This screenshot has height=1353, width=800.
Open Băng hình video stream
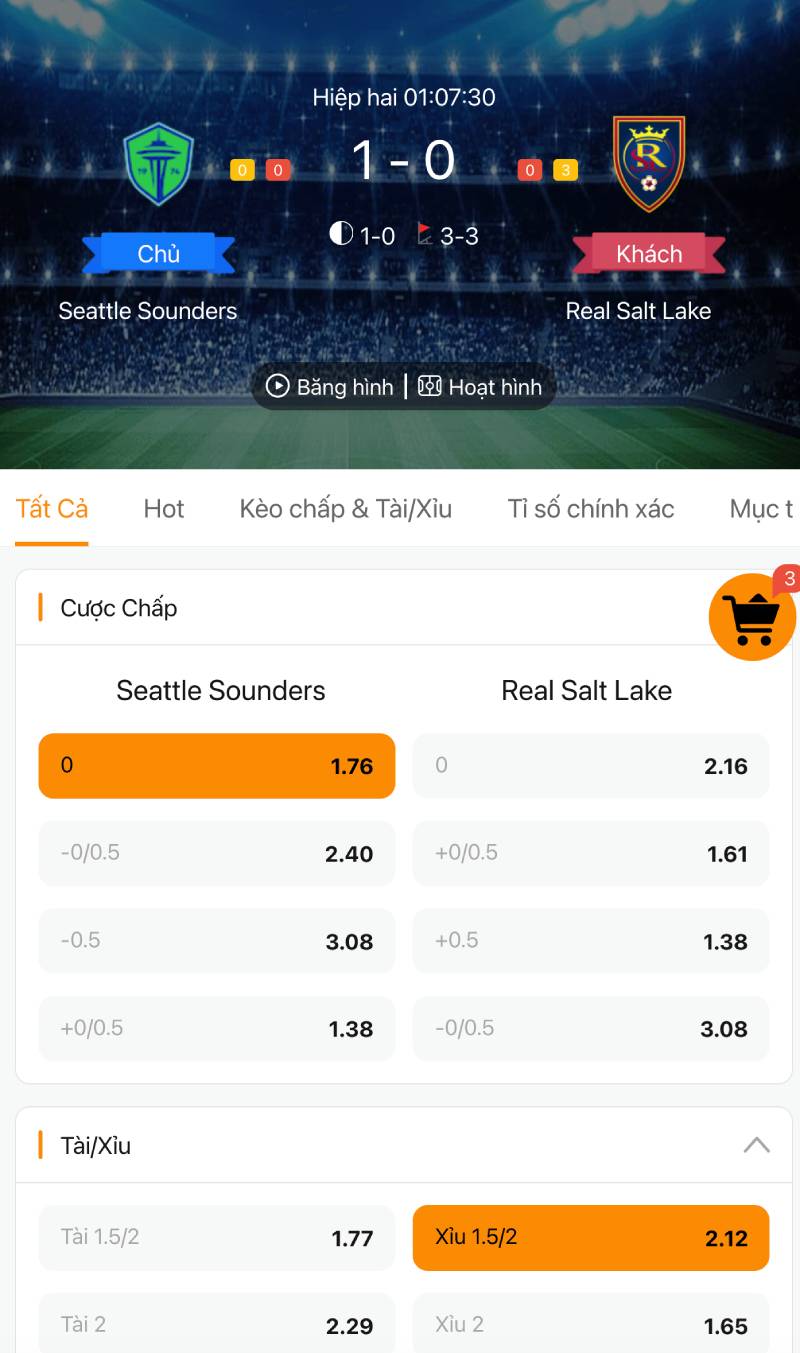tap(330, 387)
